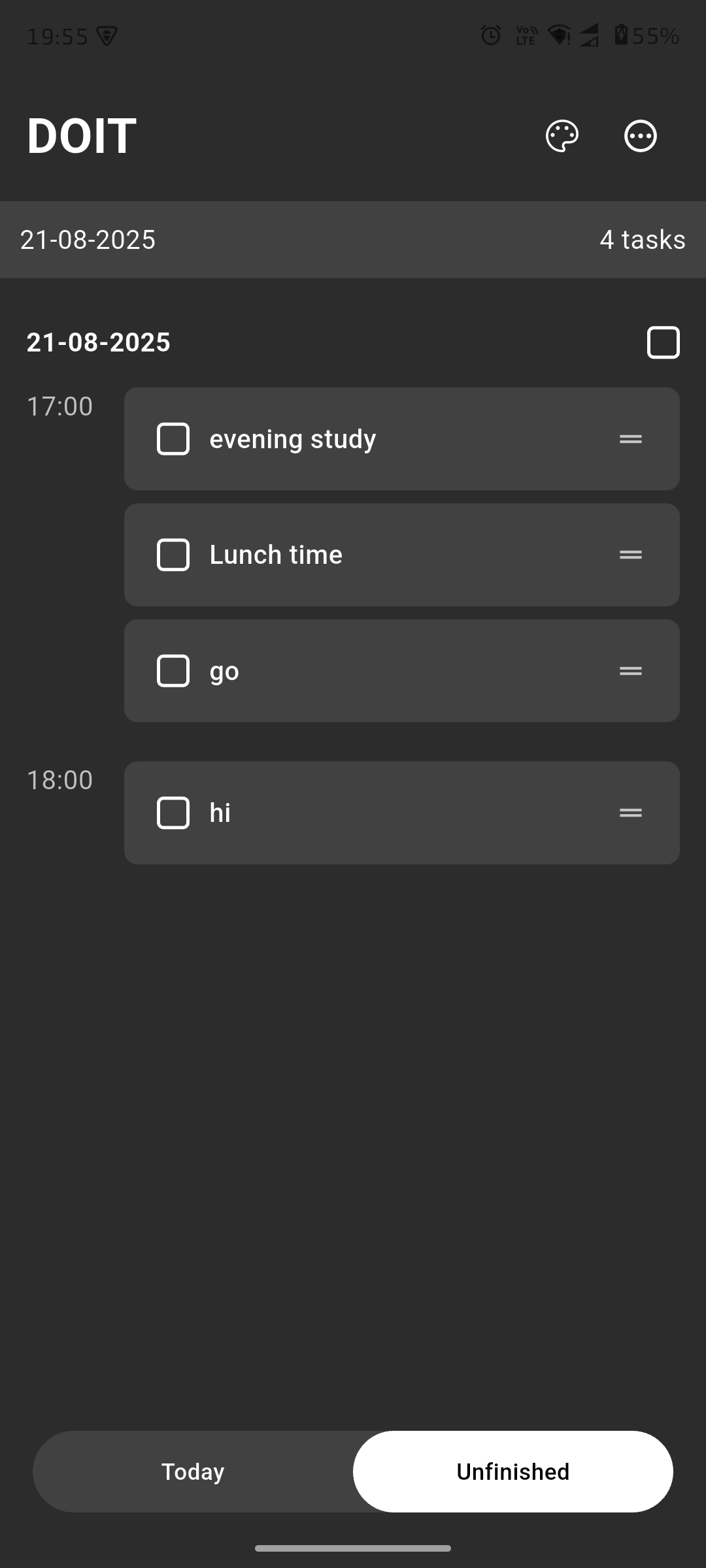
Task: Open the theme palette picker
Action: coord(561,136)
